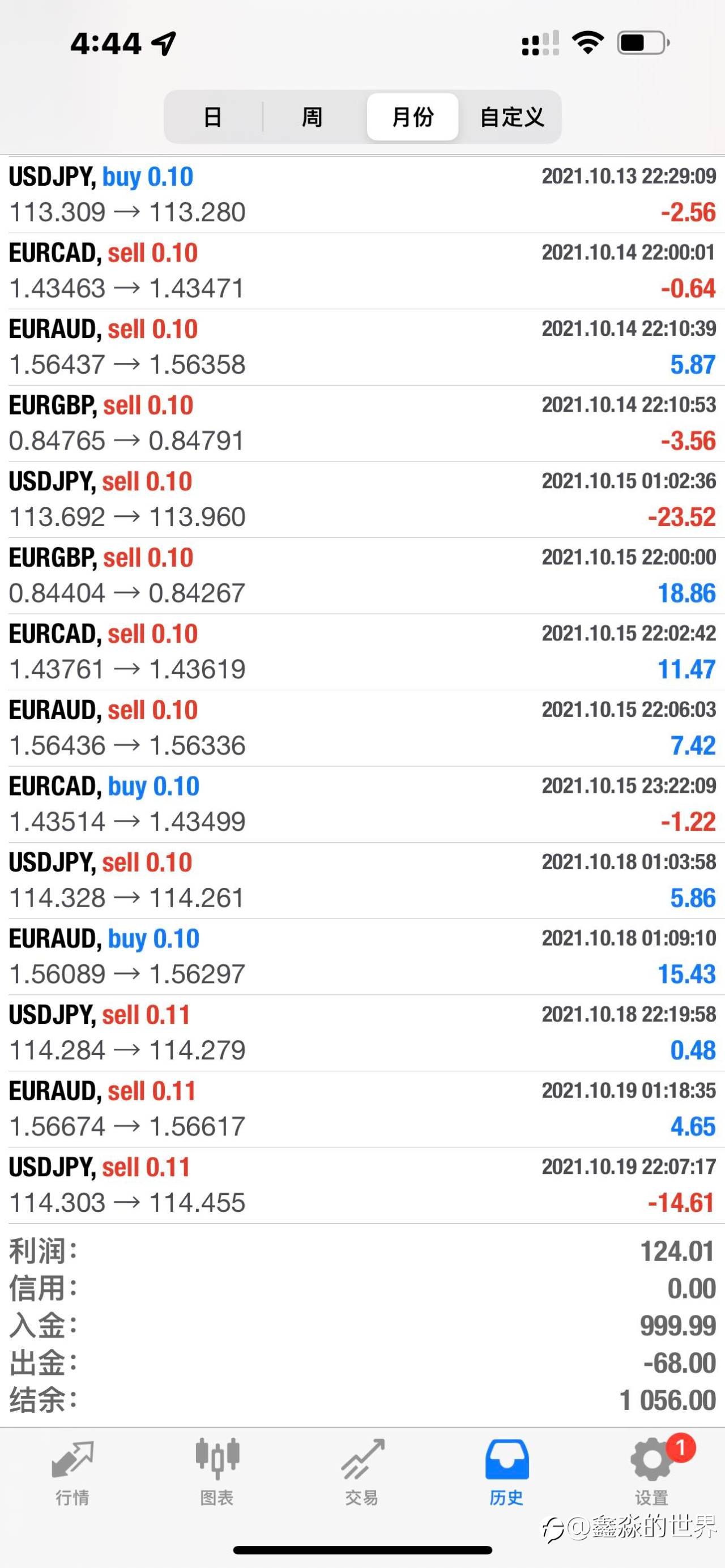This screenshot has width=725, height=1568.
Task: Choose the 月份 period filter
Action: pos(413,117)
